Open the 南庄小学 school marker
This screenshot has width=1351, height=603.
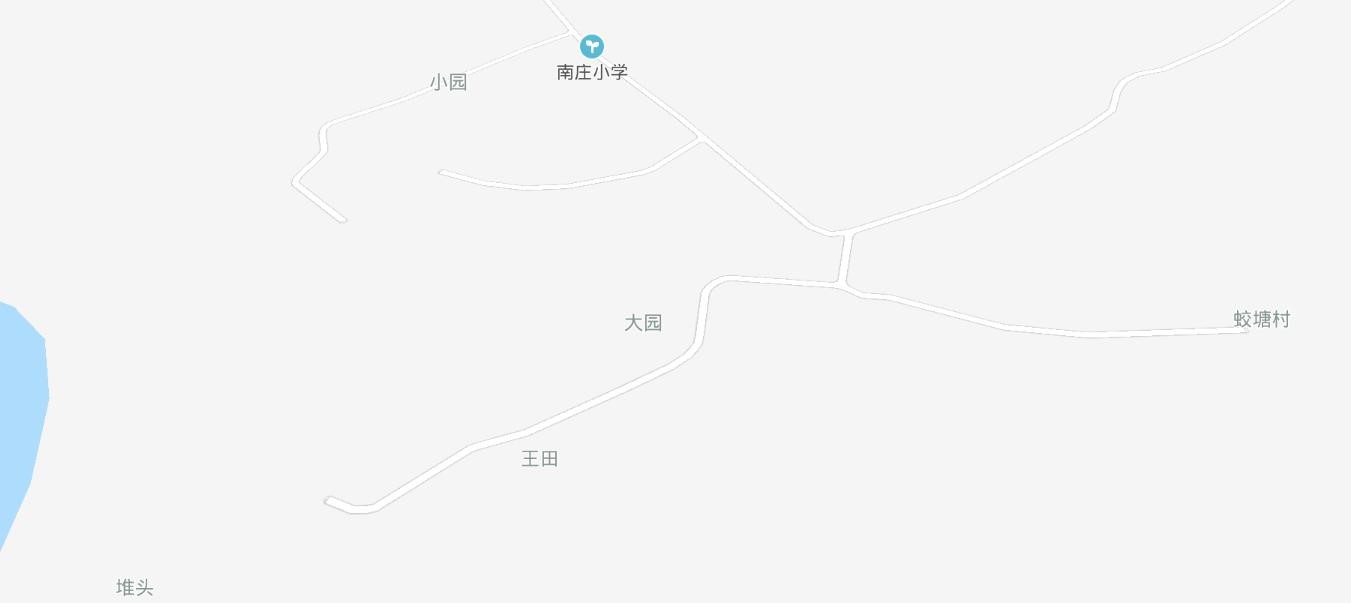[592, 47]
